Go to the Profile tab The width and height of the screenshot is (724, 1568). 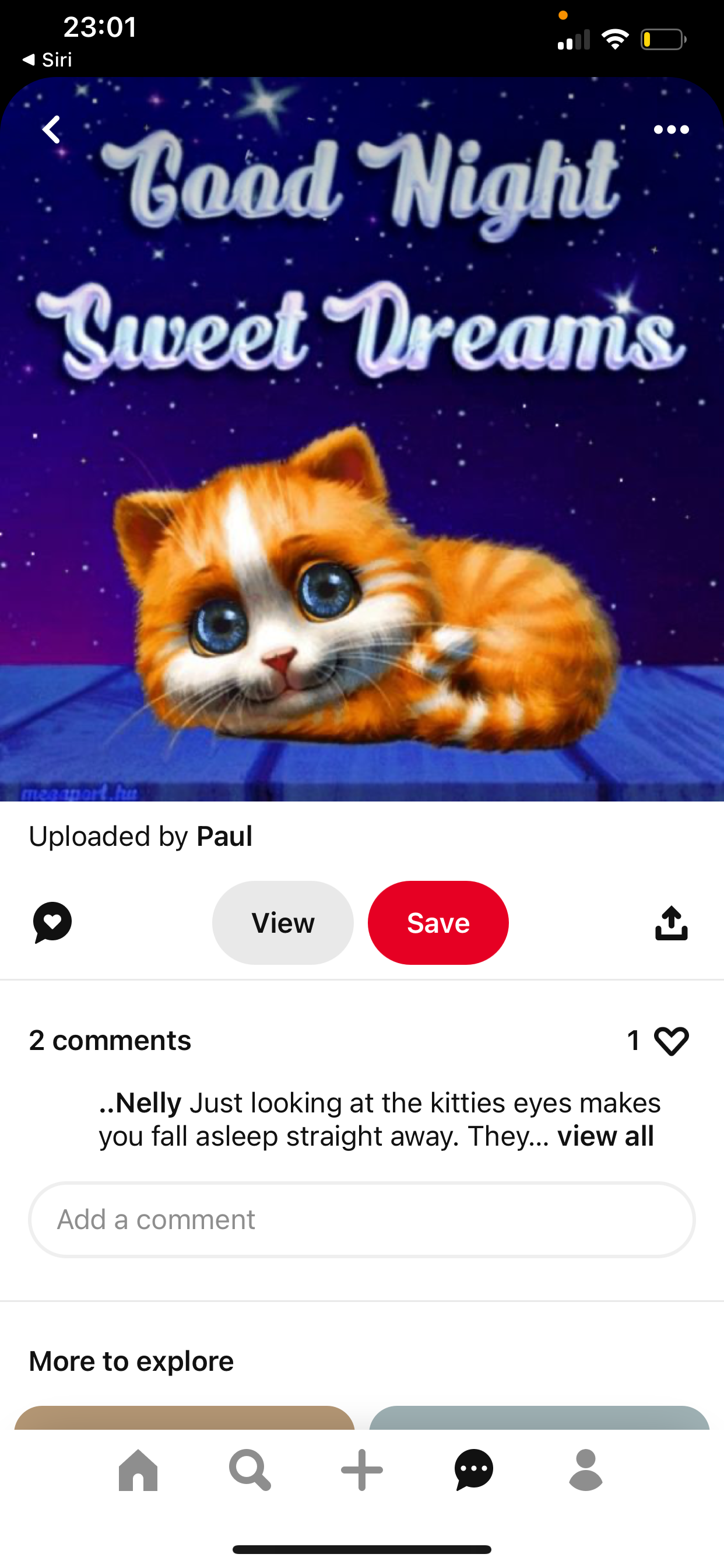click(586, 1470)
